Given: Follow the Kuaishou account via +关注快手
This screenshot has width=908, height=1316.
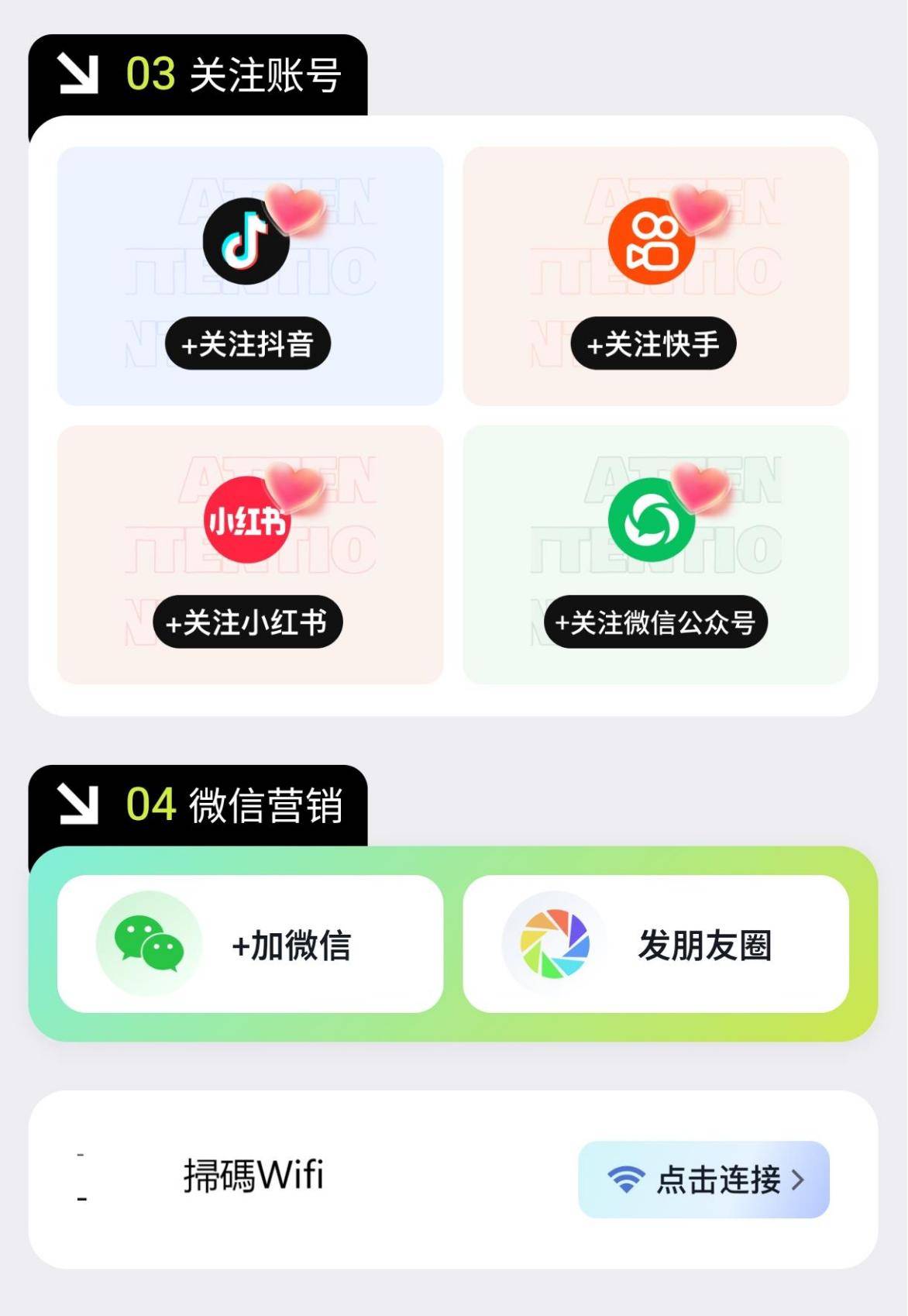Looking at the screenshot, I should pos(653,343).
